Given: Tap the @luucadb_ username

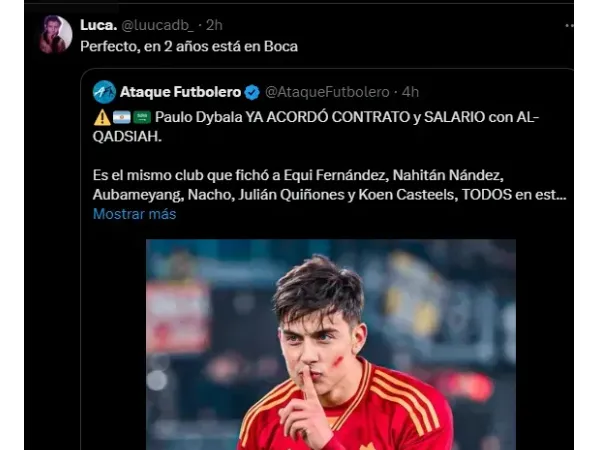Looking at the screenshot, I should pyautogui.click(x=156, y=23).
